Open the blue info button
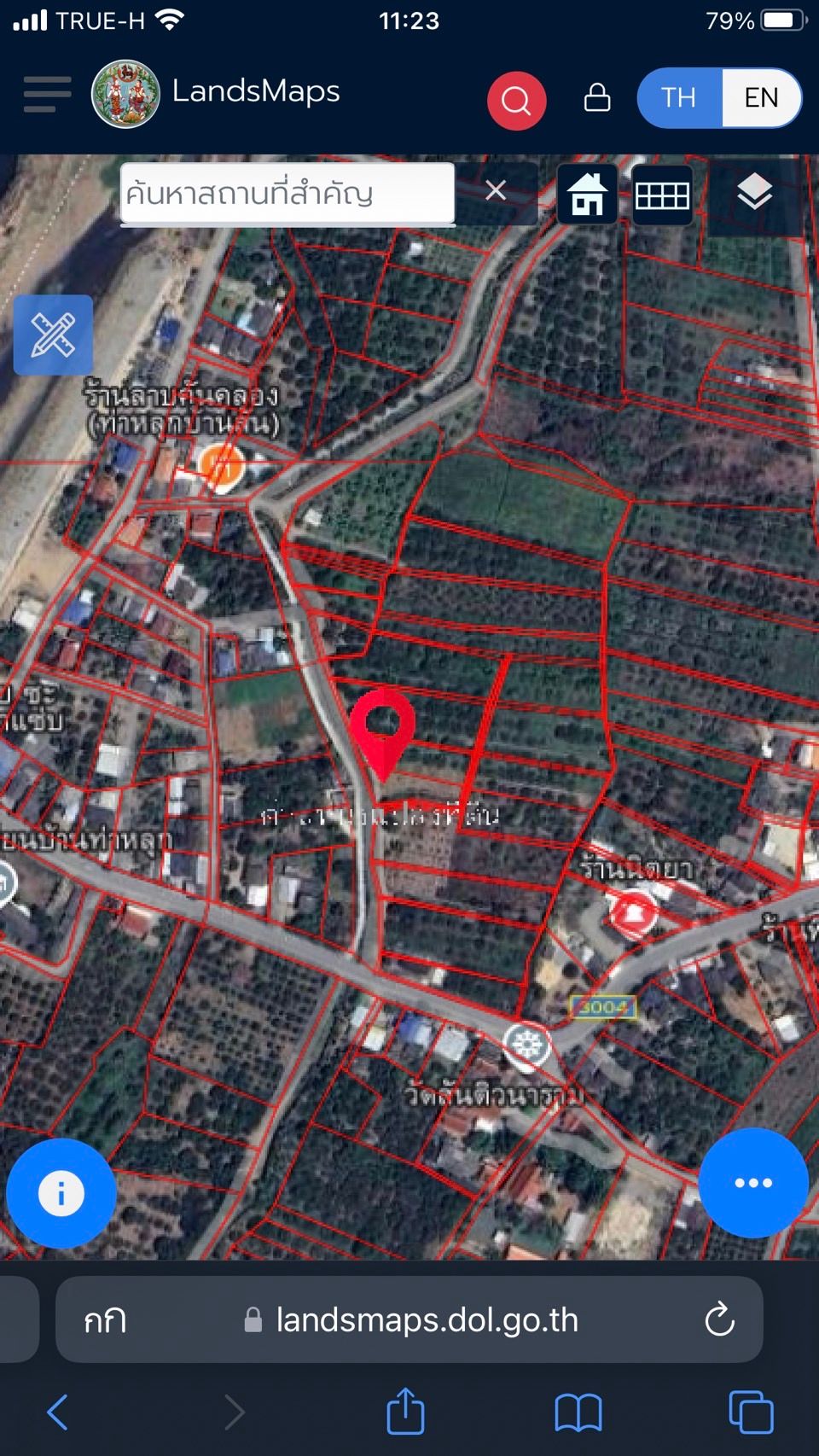This screenshot has width=819, height=1456. tap(61, 1192)
